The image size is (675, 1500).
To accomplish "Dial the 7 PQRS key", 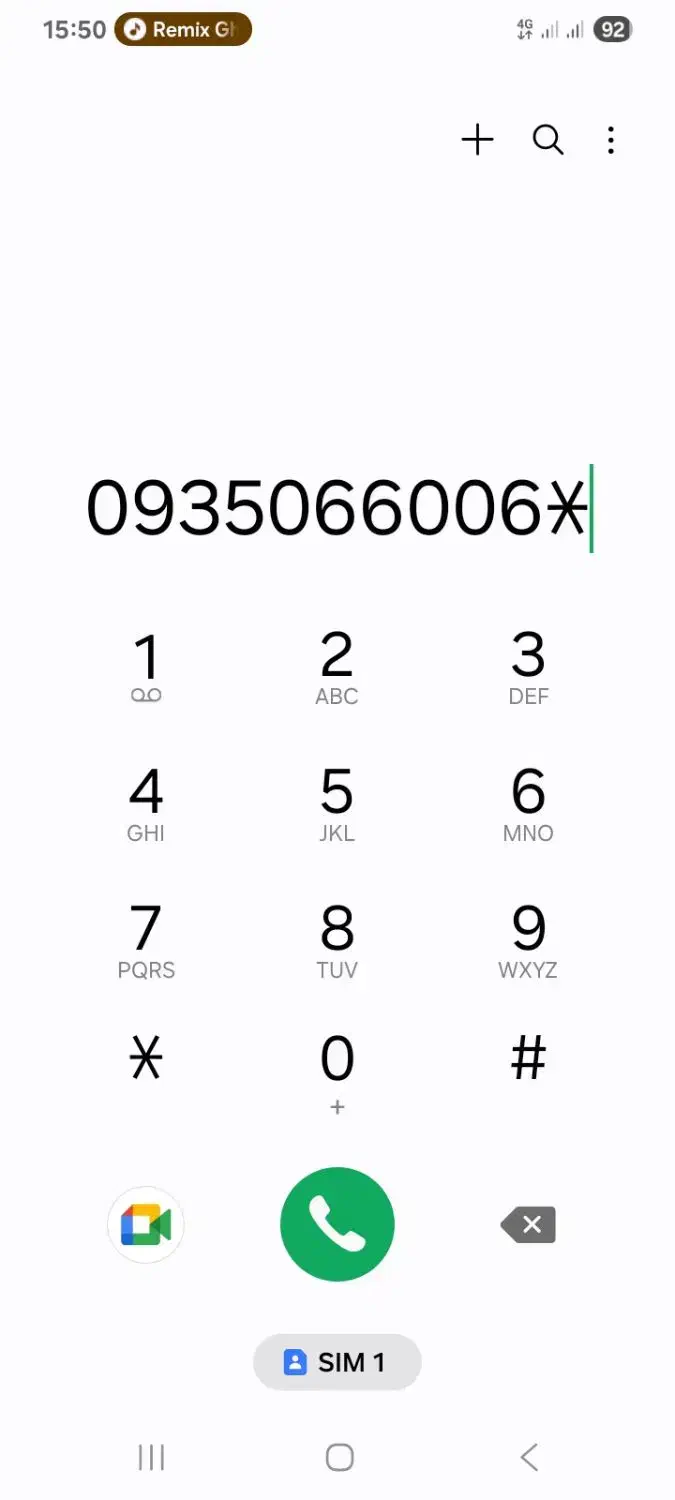I will pos(146,940).
